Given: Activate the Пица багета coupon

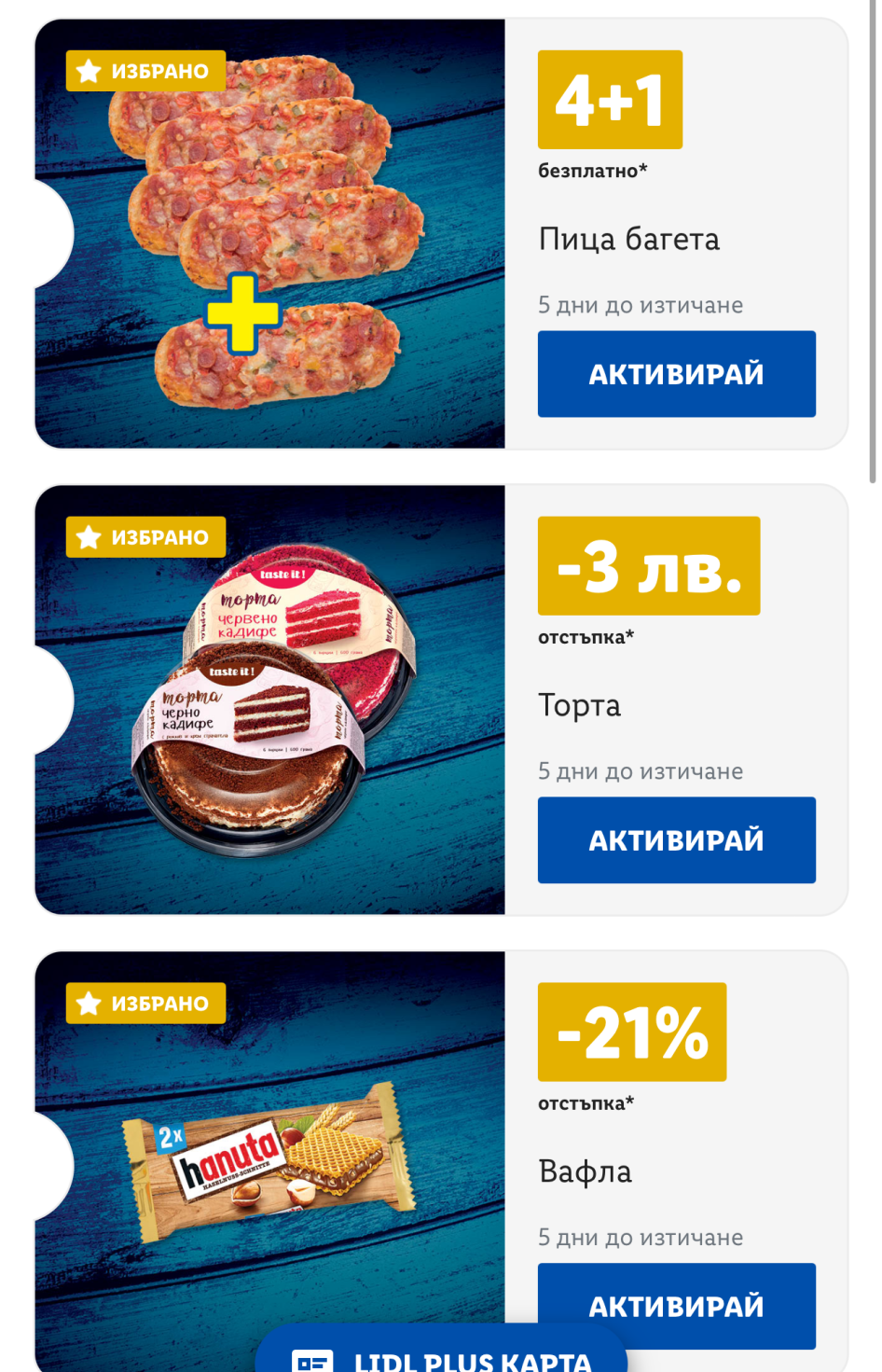Looking at the screenshot, I should click(x=676, y=374).
